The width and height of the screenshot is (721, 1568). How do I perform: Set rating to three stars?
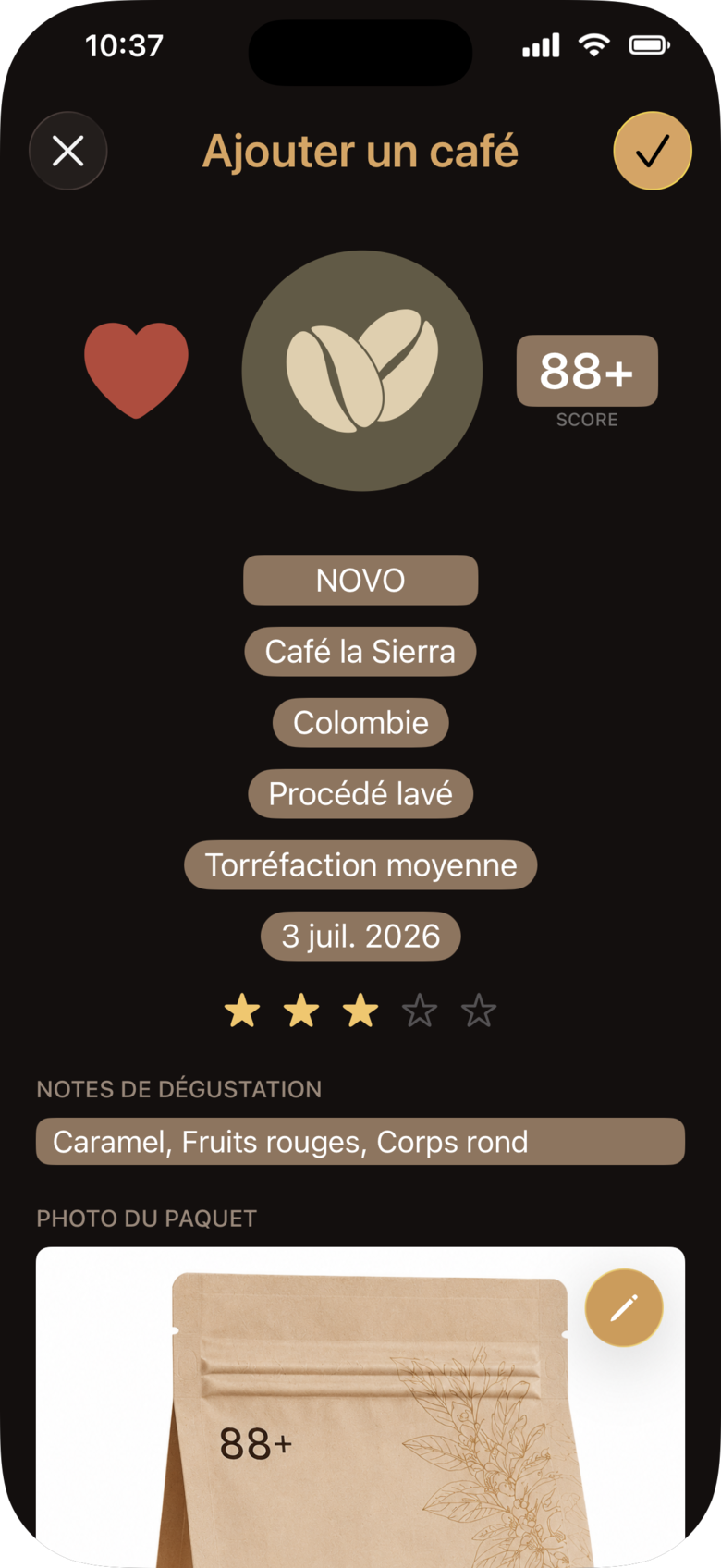point(360,1011)
